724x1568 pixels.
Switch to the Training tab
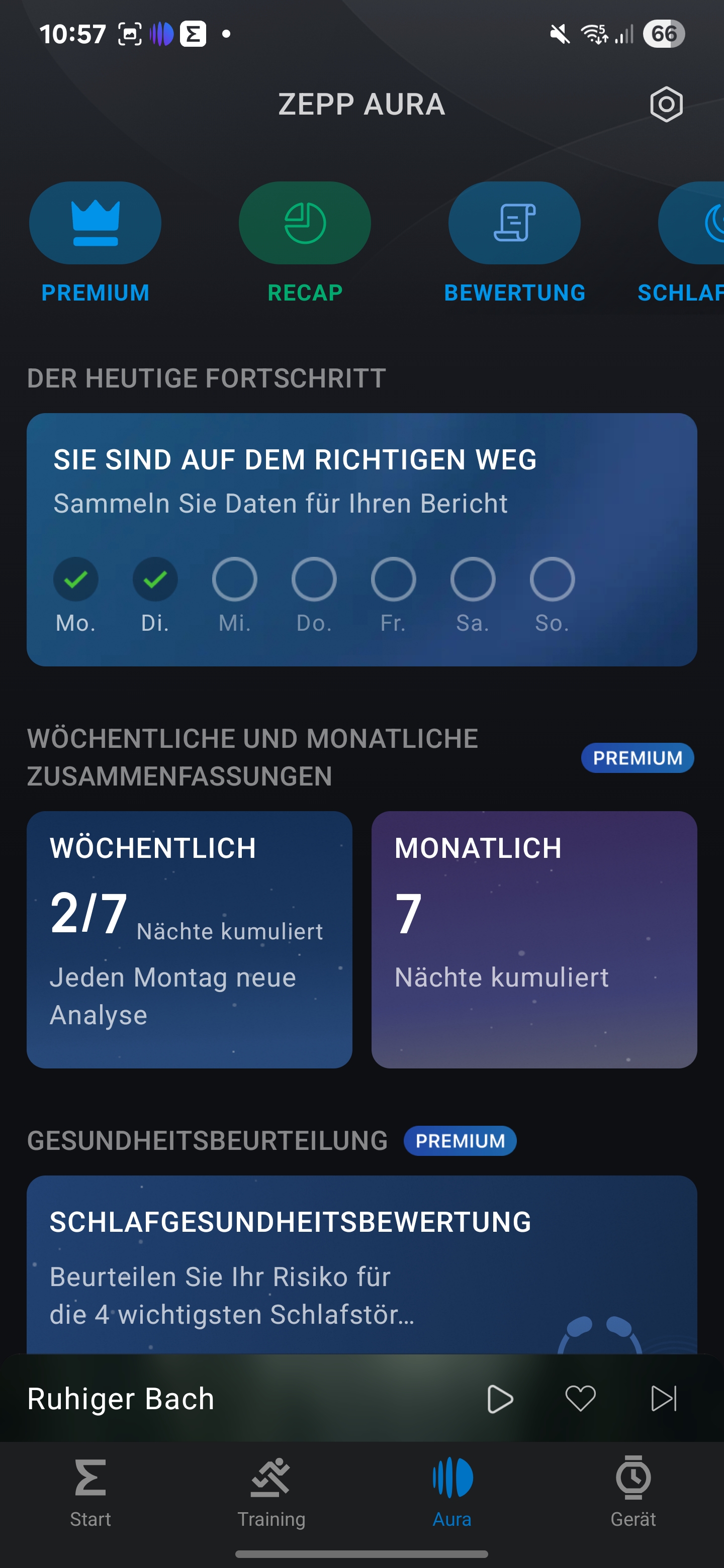click(x=271, y=1491)
